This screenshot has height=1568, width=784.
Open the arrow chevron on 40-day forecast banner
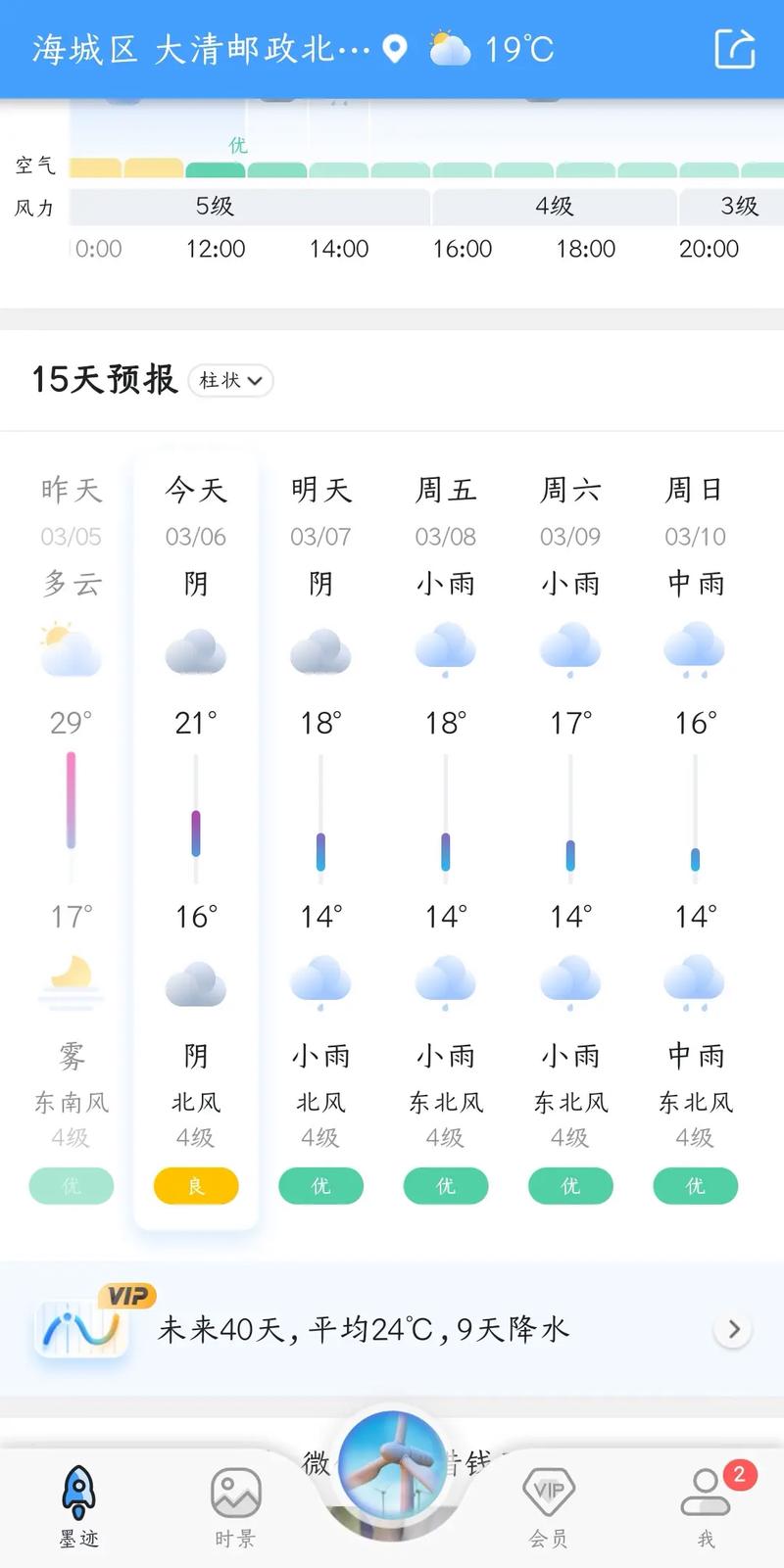click(x=733, y=1329)
